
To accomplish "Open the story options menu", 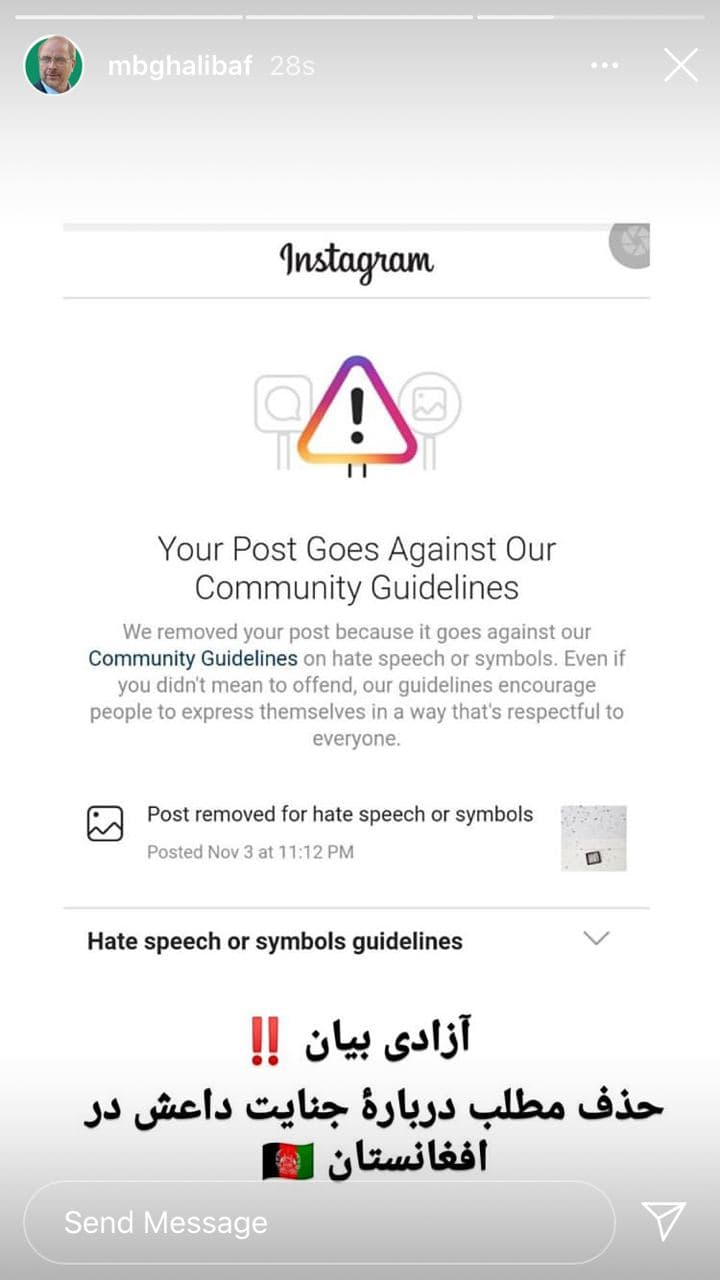I will tap(604, 66).
